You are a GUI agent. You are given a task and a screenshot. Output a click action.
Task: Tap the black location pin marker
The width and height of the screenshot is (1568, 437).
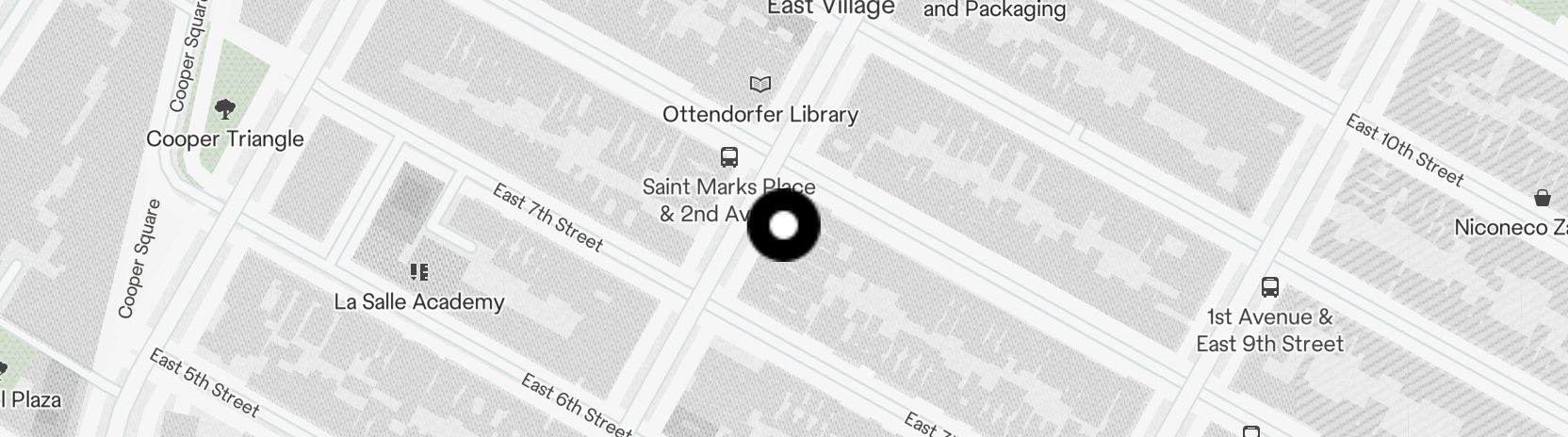pyautogui.click(x=783, y=226)
